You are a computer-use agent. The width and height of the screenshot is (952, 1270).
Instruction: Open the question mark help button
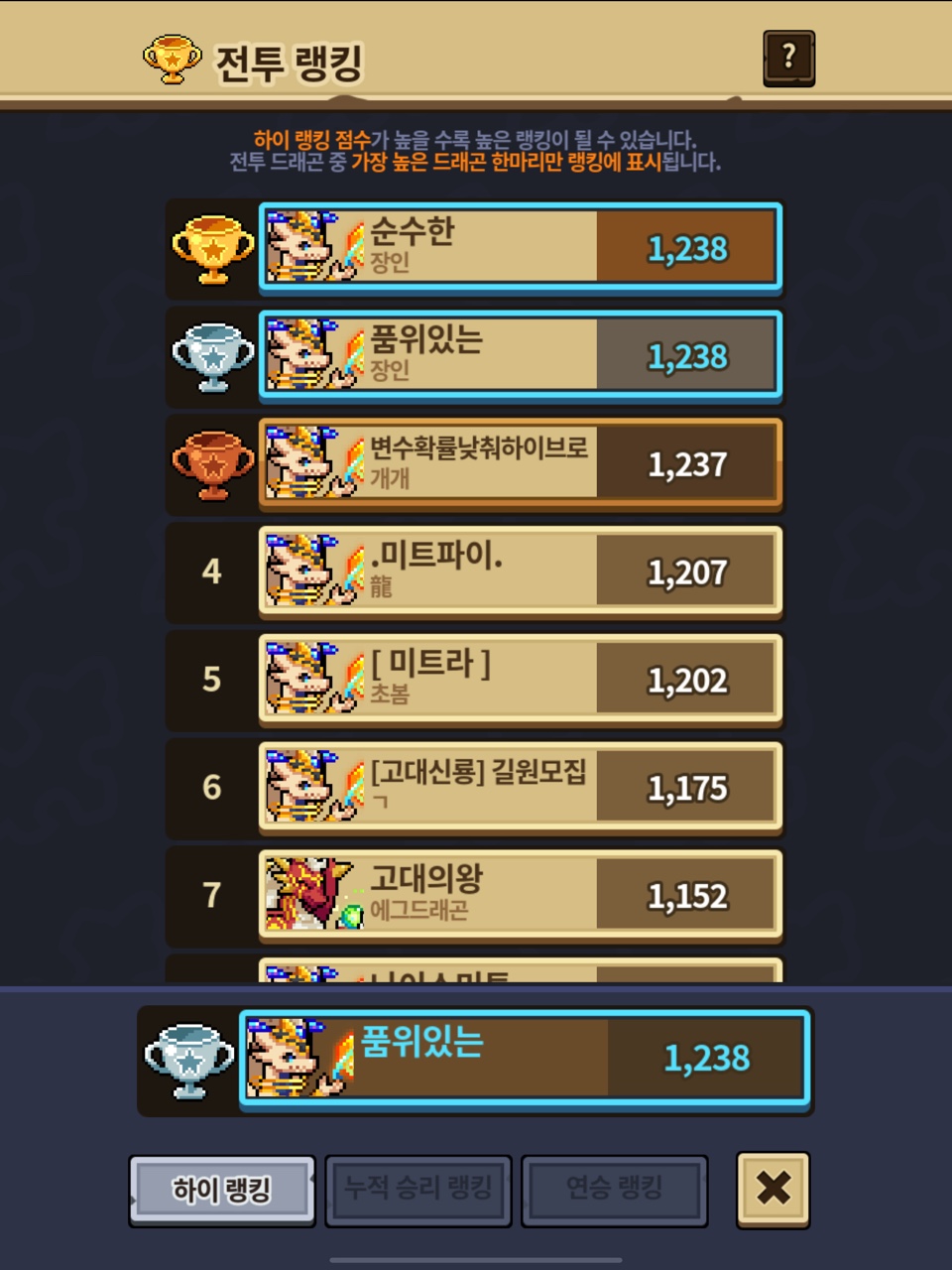pos(788,58)
